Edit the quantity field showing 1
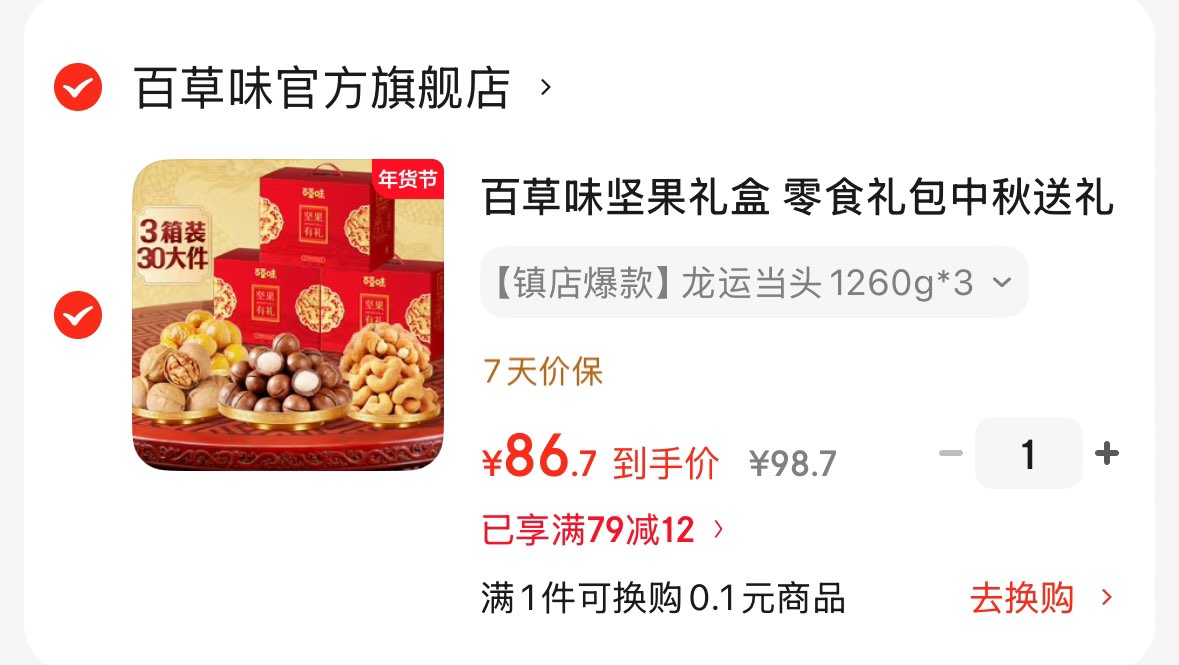This screenshot has height=665, width=1179. tap(1028, 454)
